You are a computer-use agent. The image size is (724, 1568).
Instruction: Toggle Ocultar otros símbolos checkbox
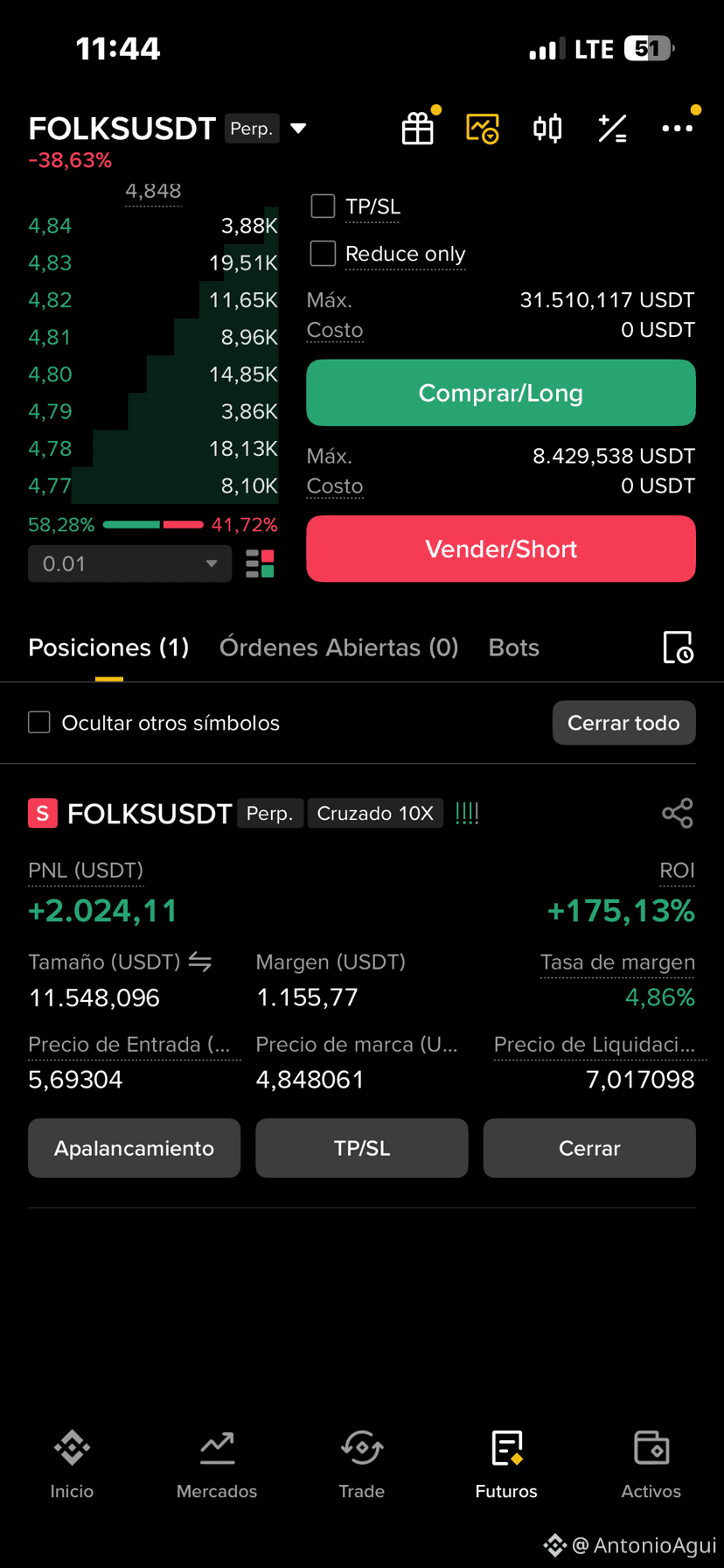(39, 723)
